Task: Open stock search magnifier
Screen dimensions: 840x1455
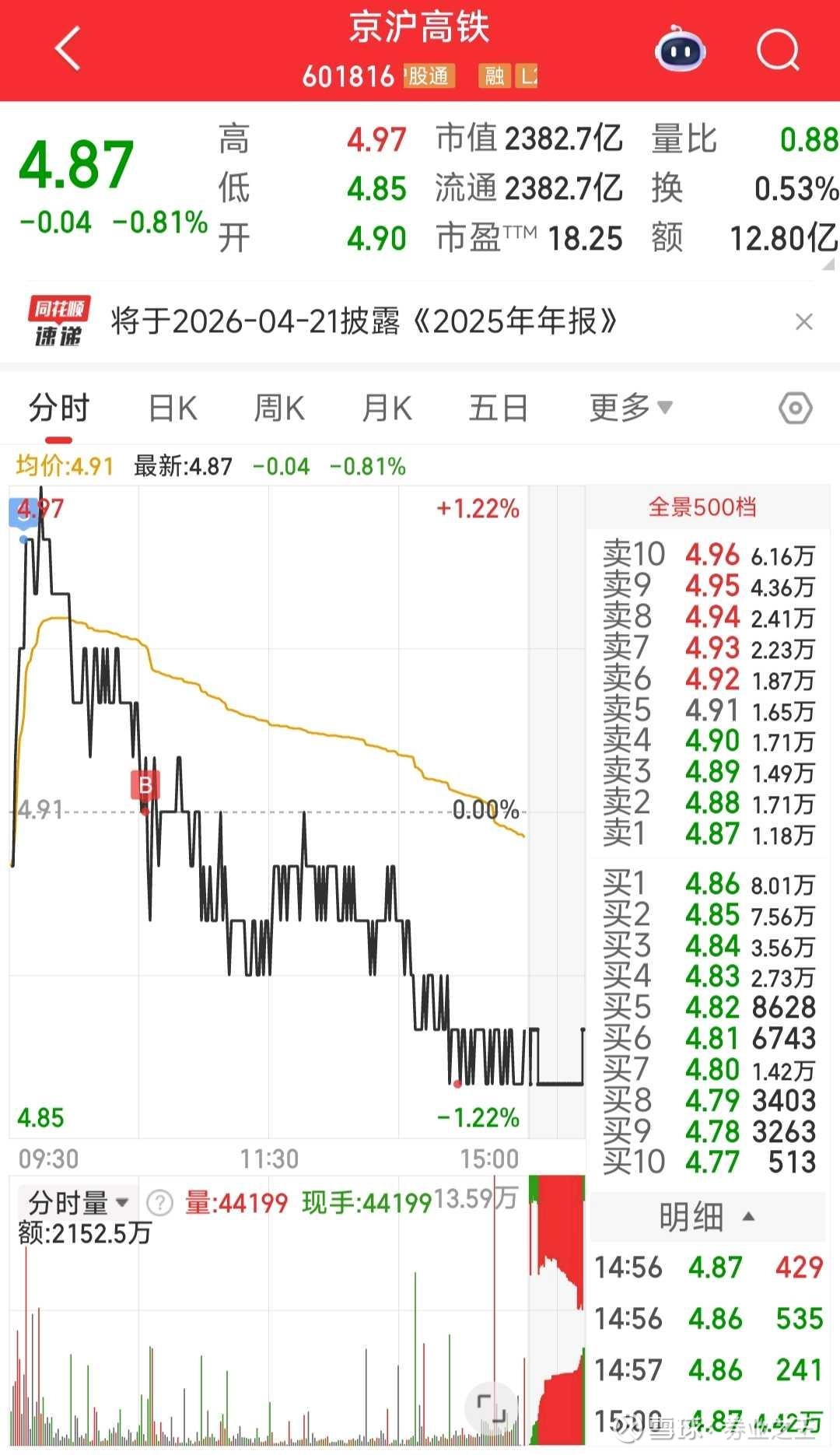Action: (x=778, y=51)
